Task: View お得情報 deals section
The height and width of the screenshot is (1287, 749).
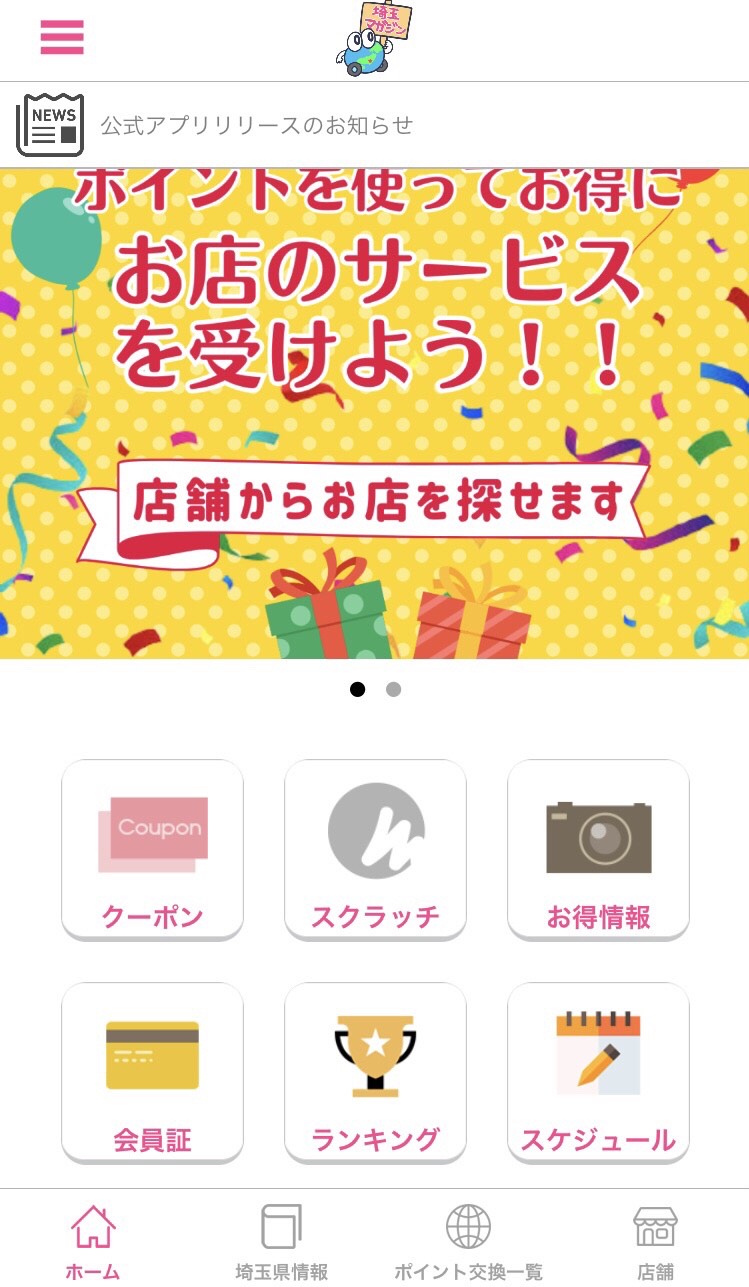Action: coord(598,849)
